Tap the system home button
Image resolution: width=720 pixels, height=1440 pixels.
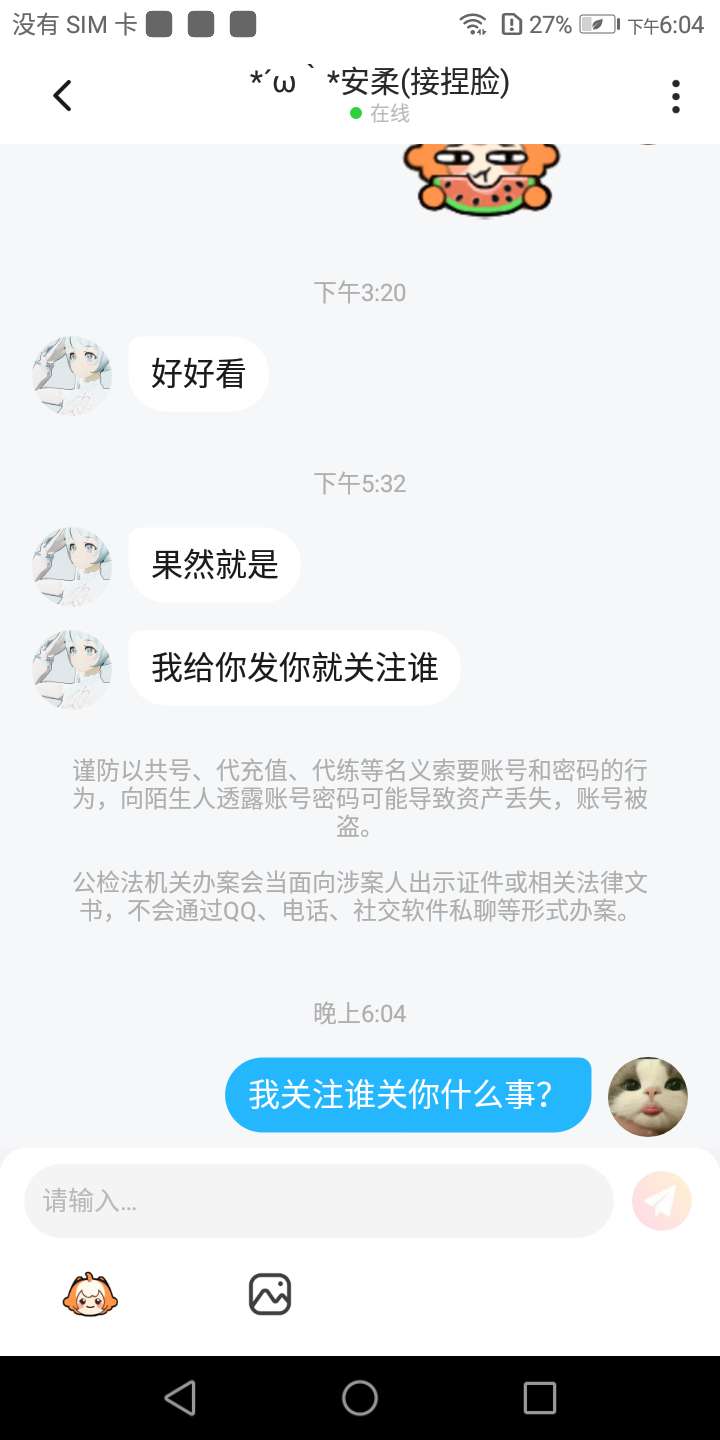pyautogui.click(x=360, y=1398)
